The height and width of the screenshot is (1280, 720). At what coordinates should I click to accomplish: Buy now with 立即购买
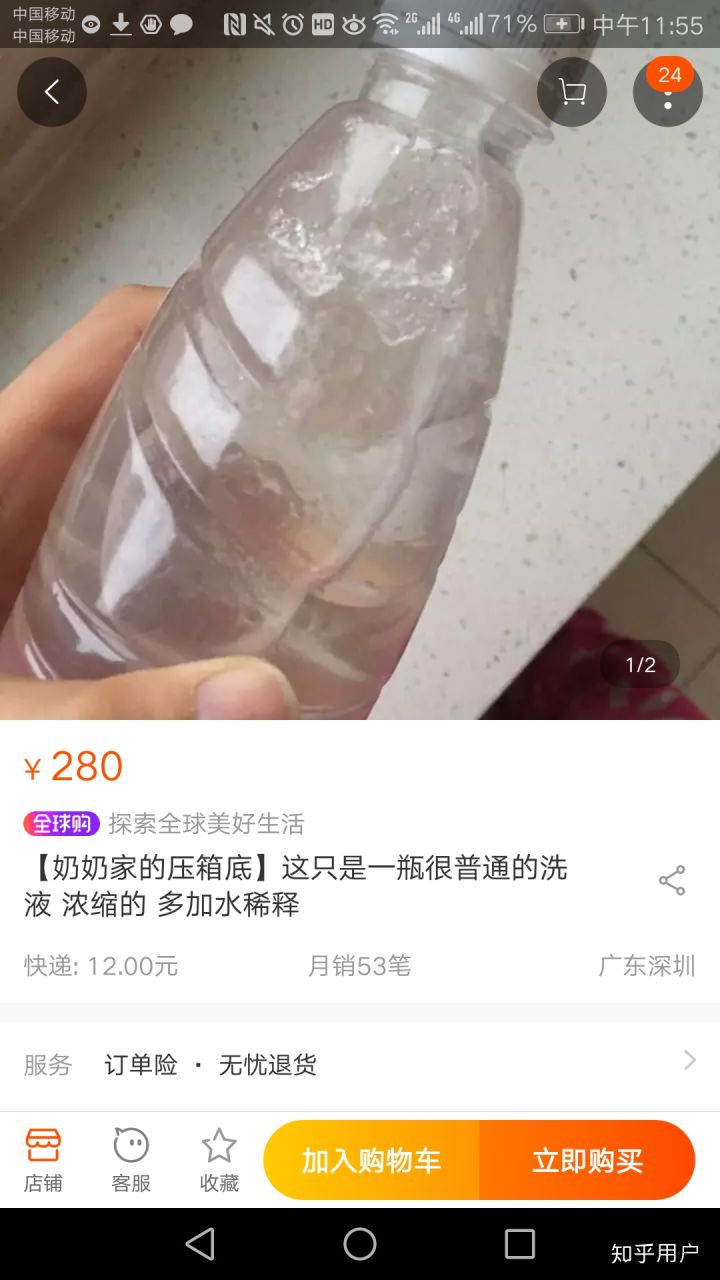pos(587,1161)
